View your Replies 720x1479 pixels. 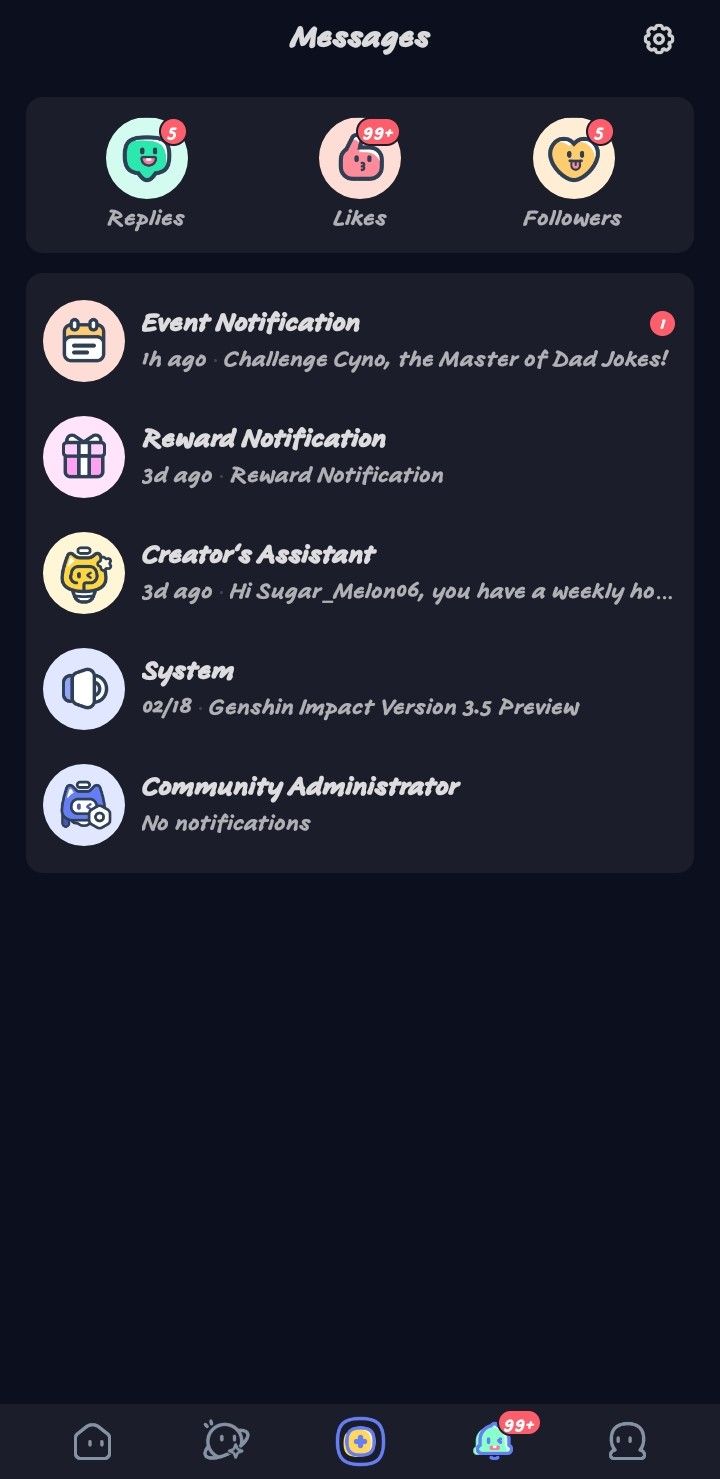[x=147, y=160]
